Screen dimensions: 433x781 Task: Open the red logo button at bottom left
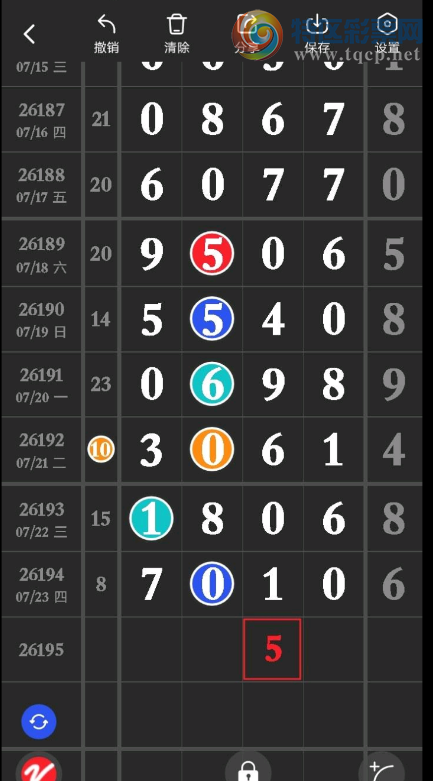tap(39, 768)
